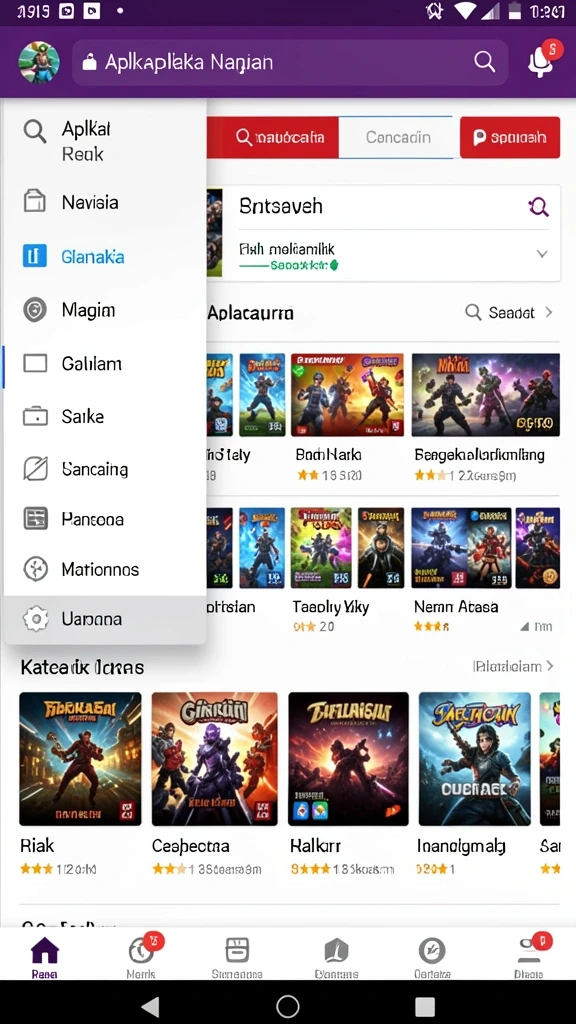Open the Glanaka menu entry
Image resolution: width=576 pixels, height=1024 pixels.
tap(104, 257)
